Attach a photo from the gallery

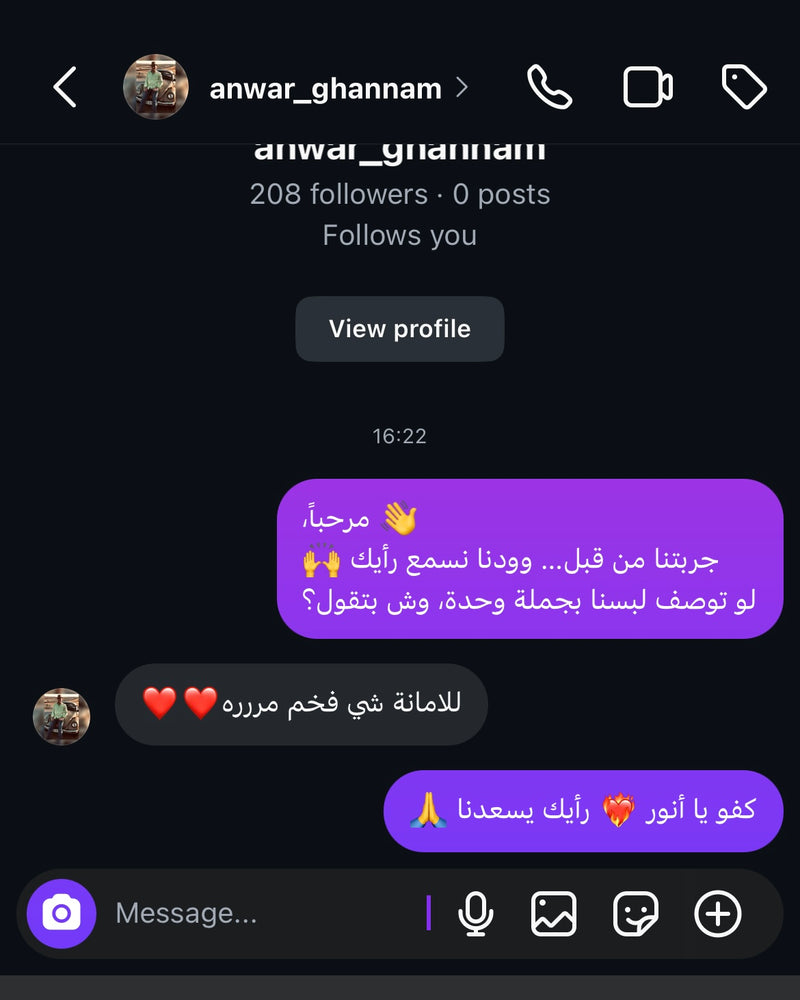coord(554,913)
